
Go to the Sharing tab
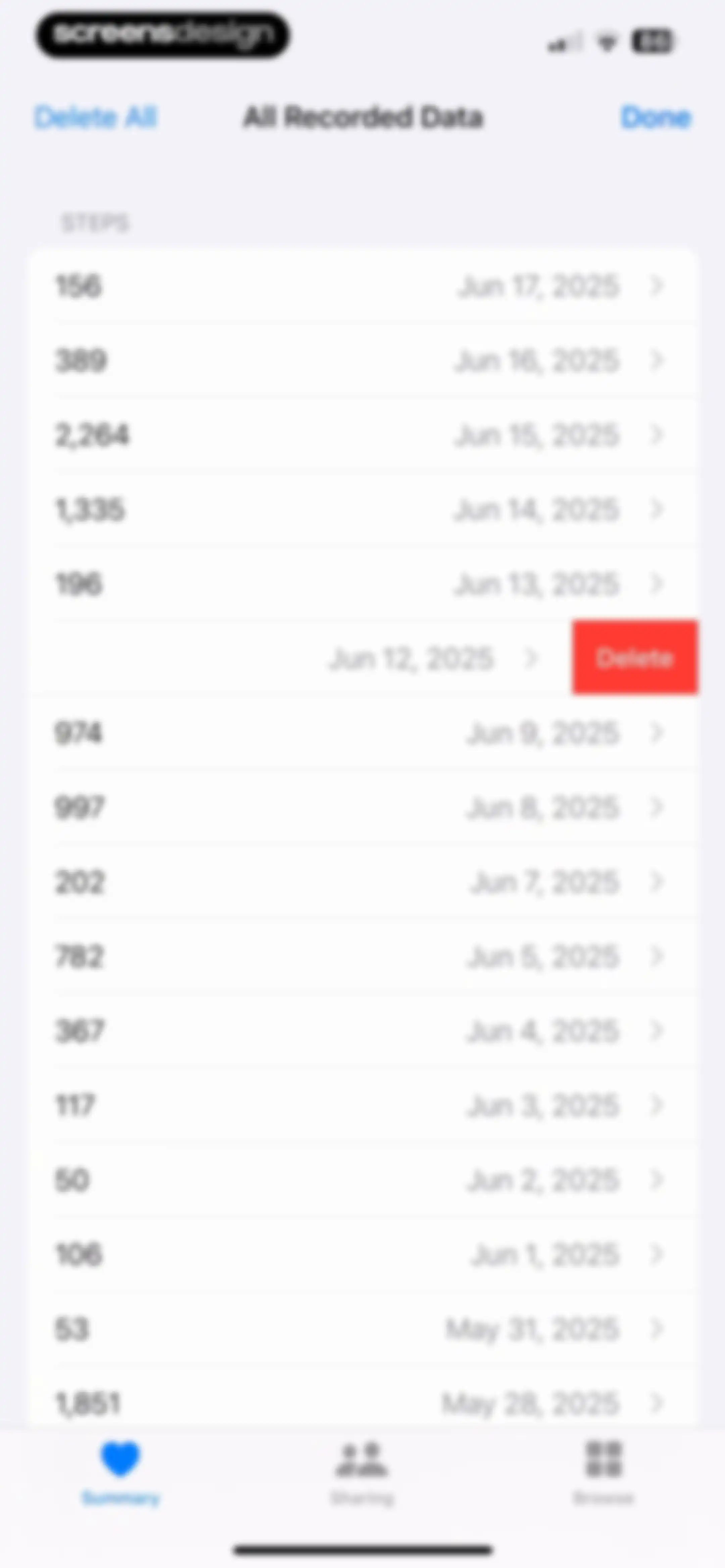(x=362, y=1472)
